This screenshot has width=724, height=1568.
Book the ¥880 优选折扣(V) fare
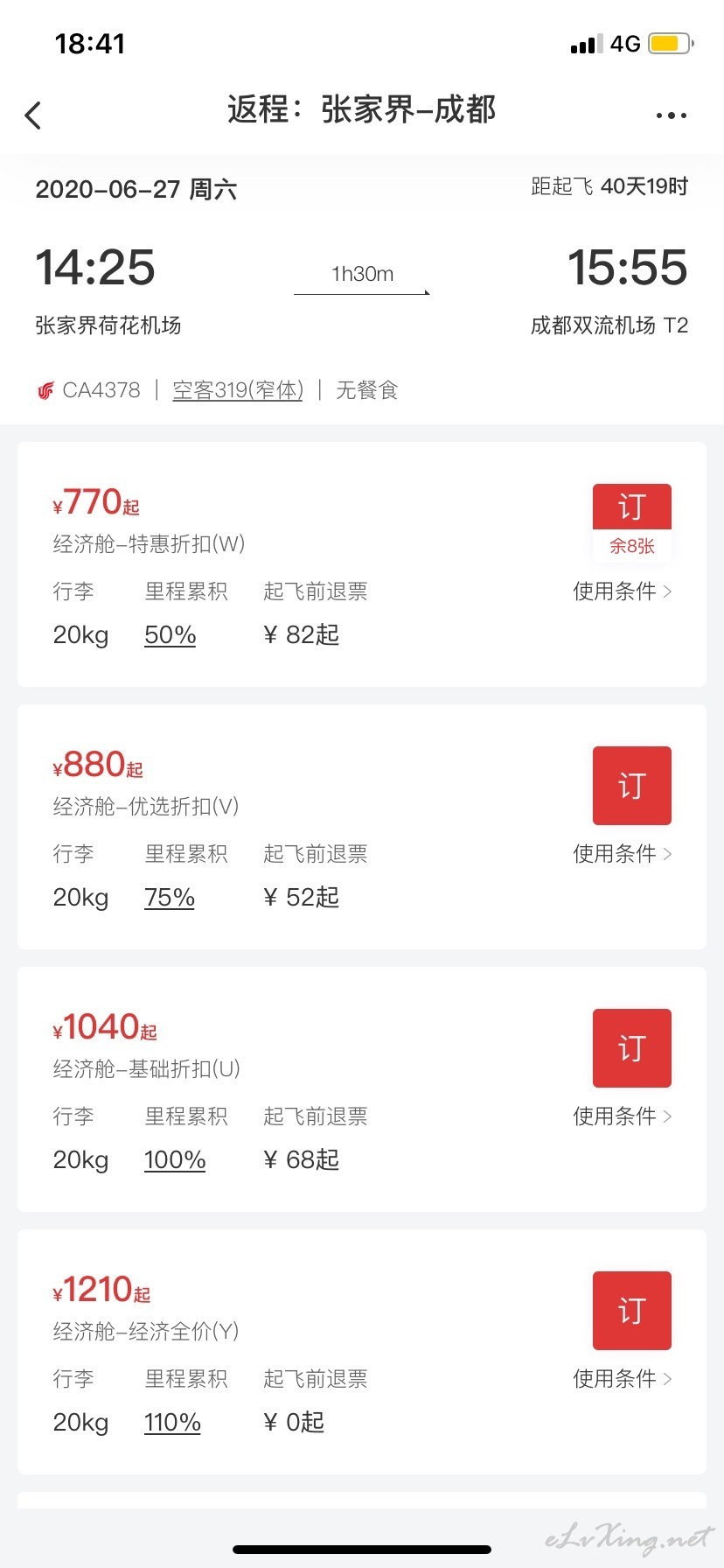tap(632, 786)
